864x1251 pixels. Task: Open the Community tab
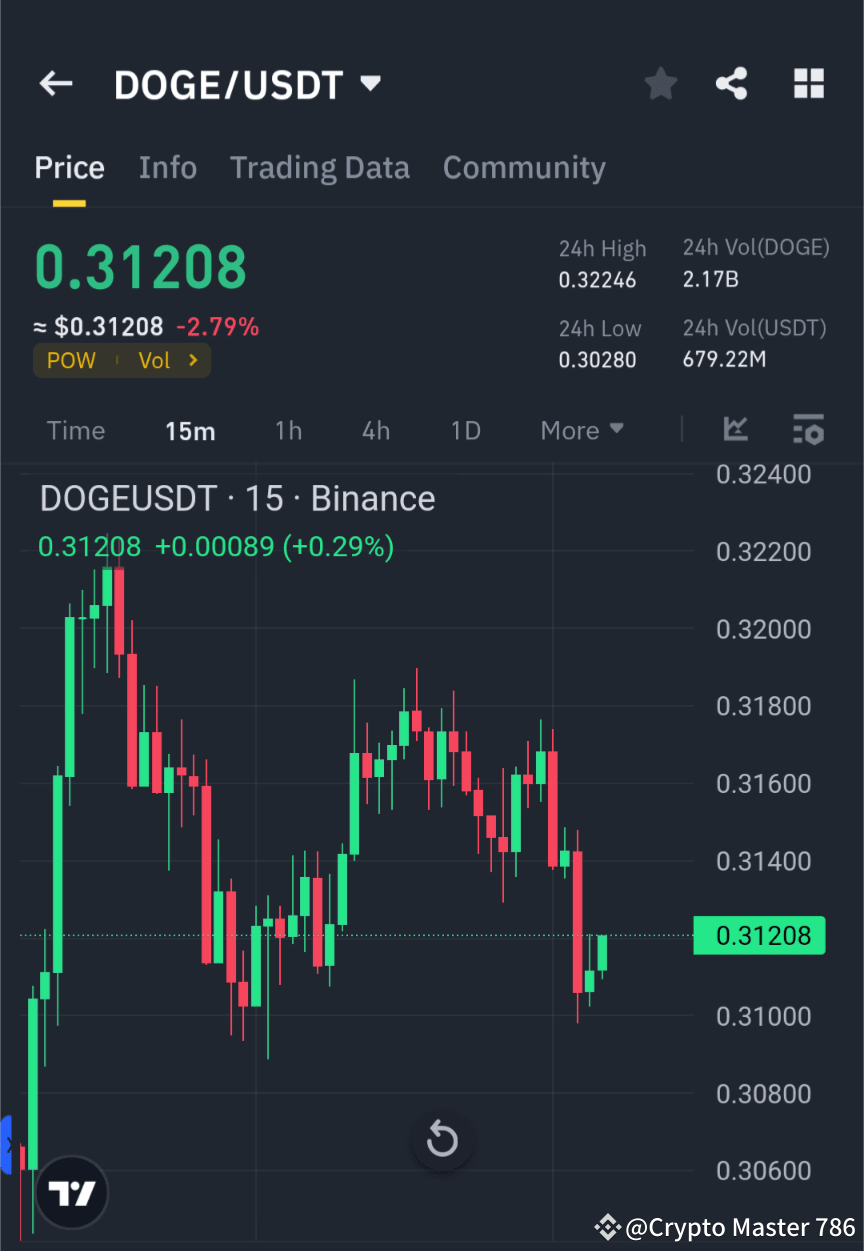pos(524,167)
